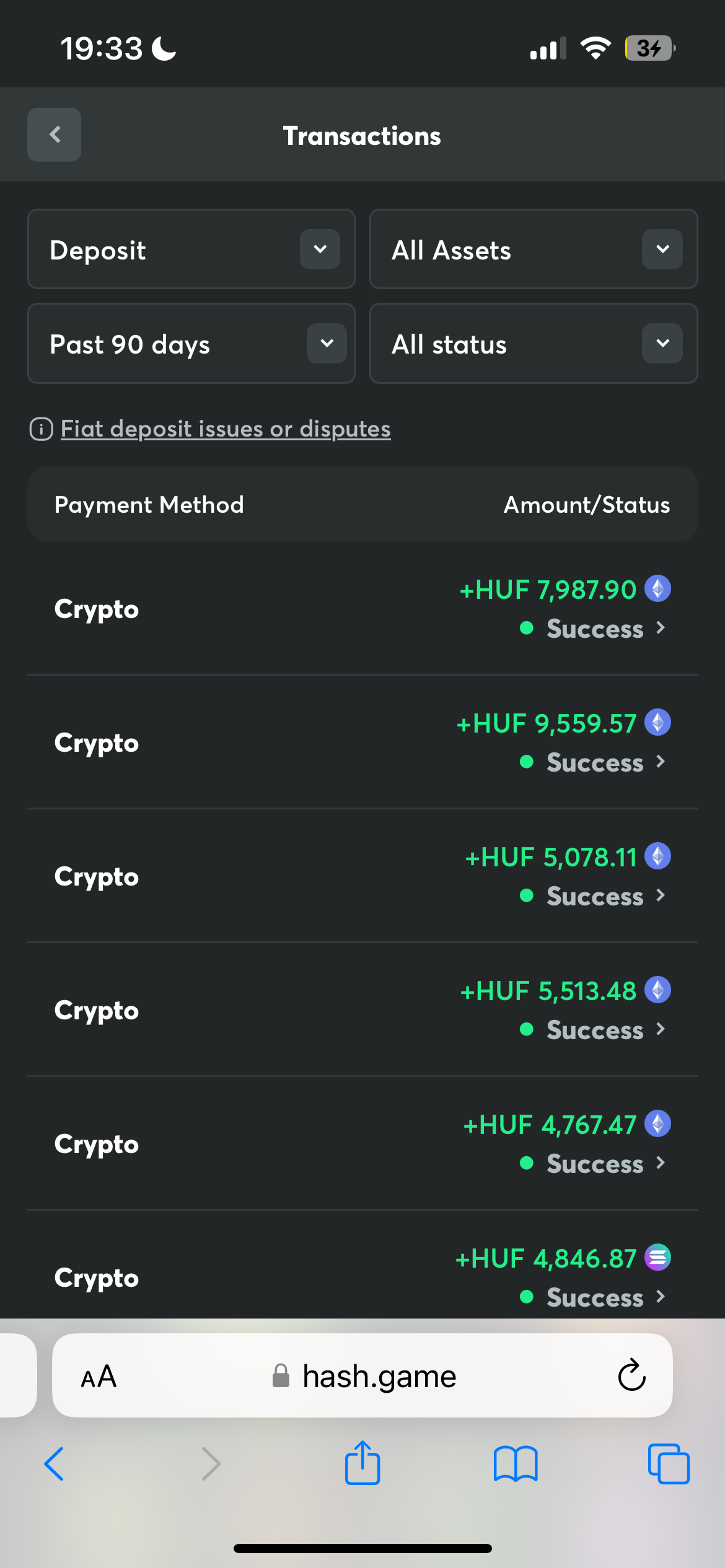The width and height of the screenshot is (725, 1568).
Task: Tap the hash.game address bar
Action: pyautogui.click(x=362, y=1375)
